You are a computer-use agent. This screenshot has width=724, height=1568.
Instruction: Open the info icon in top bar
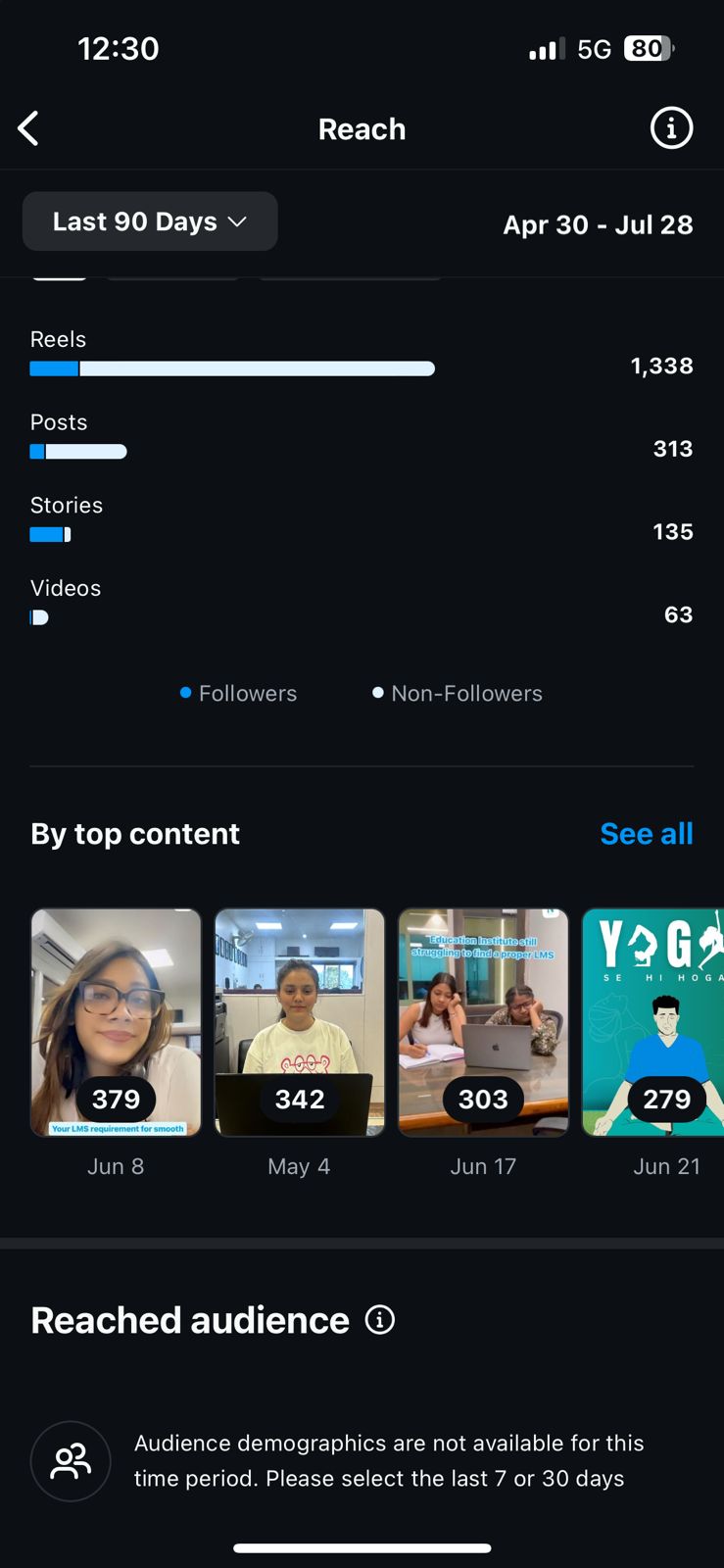click(x=671, y=128)
